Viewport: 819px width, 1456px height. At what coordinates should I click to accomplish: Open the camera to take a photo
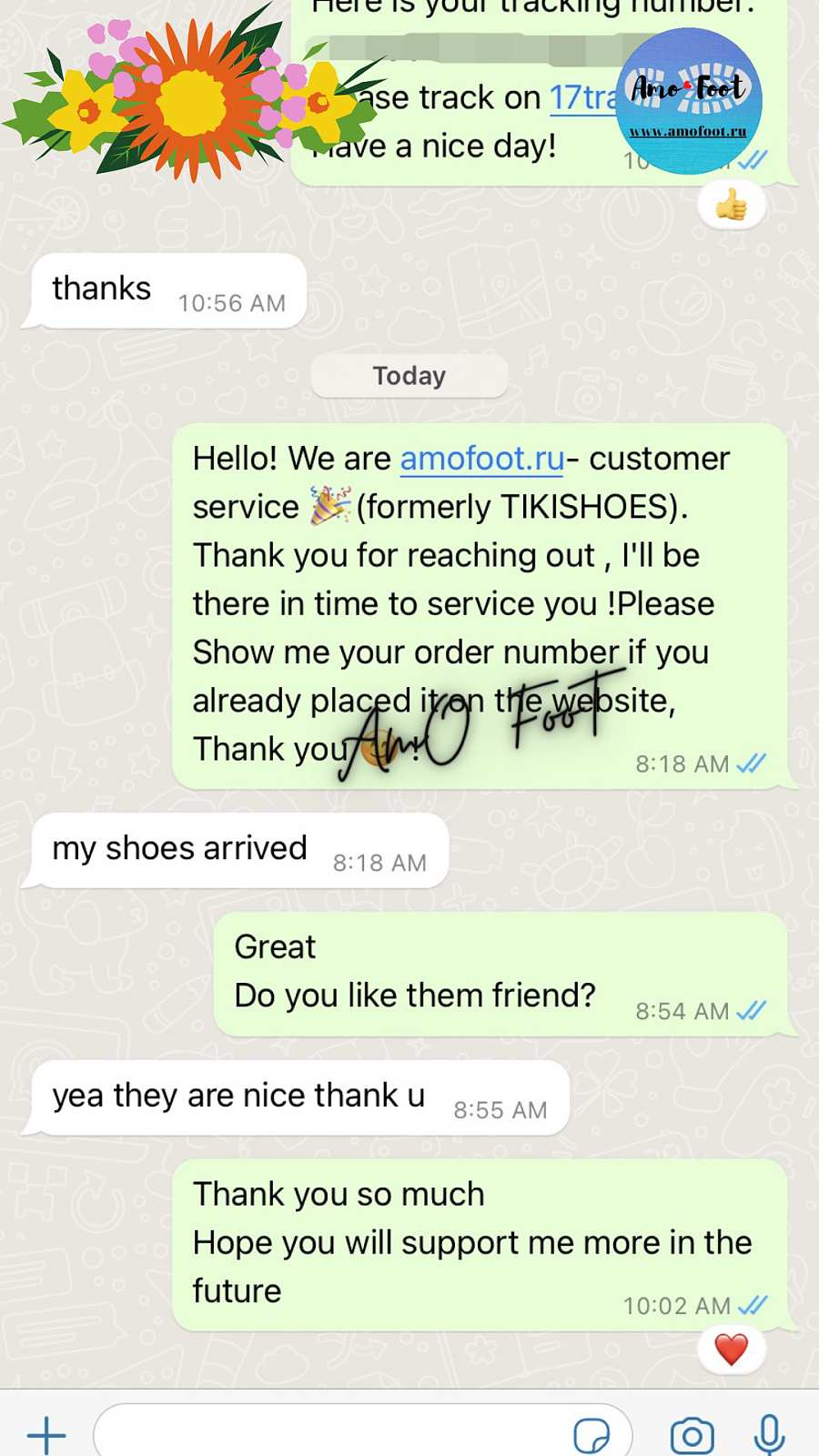pos(692,1436)
